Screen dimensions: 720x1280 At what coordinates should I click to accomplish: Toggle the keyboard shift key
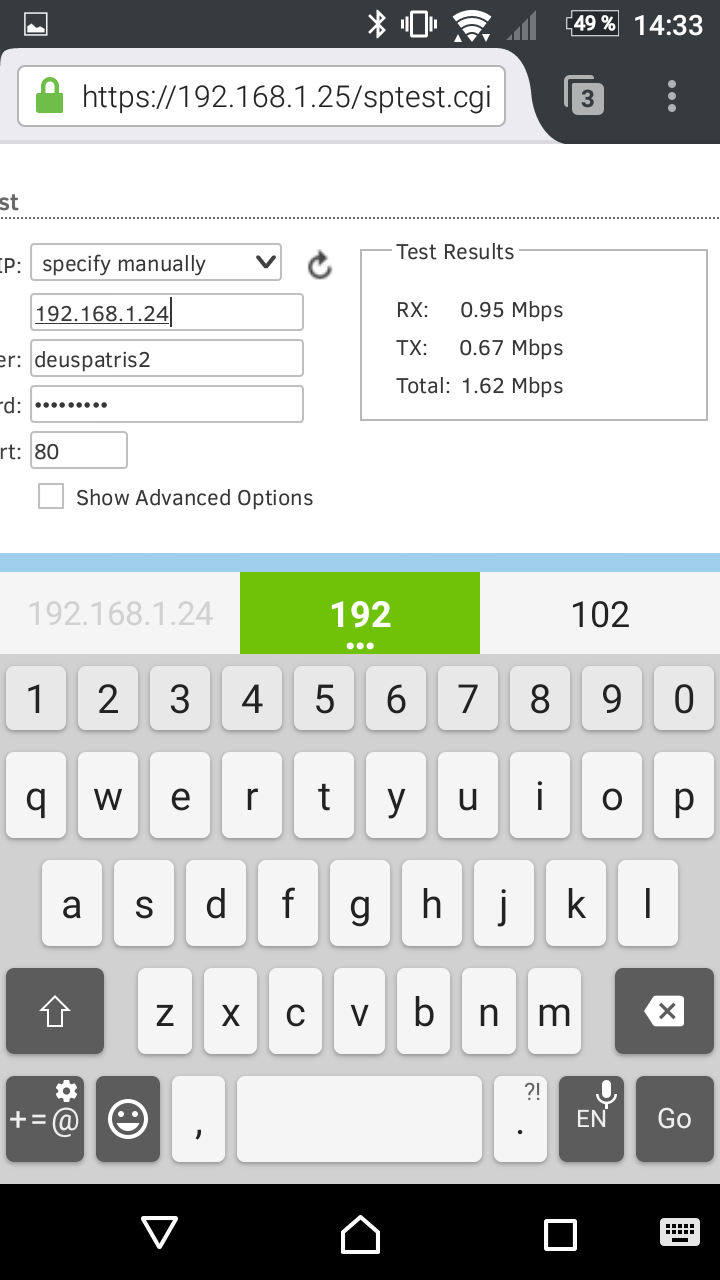[55, 1011]
